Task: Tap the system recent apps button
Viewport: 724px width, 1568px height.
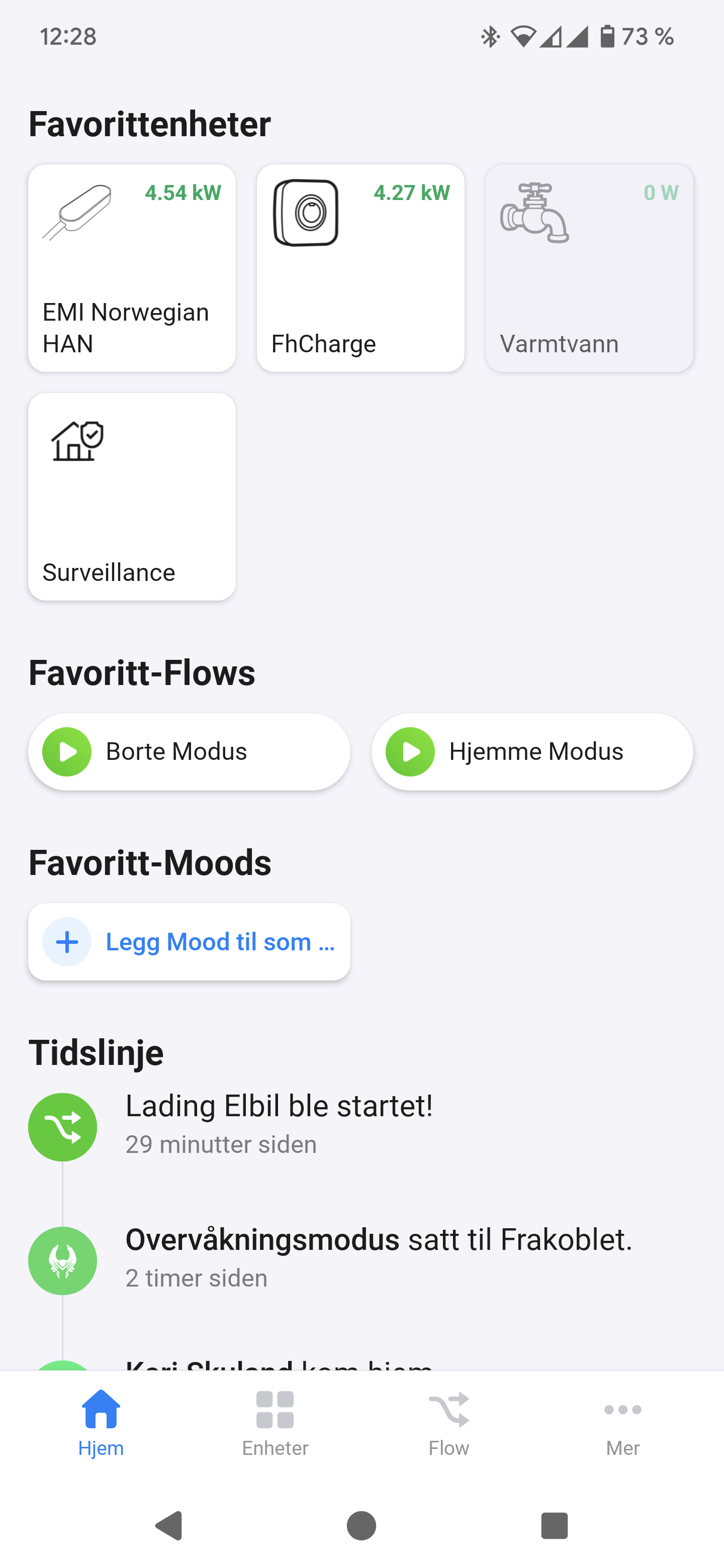Action: [x=554, y=1525]
